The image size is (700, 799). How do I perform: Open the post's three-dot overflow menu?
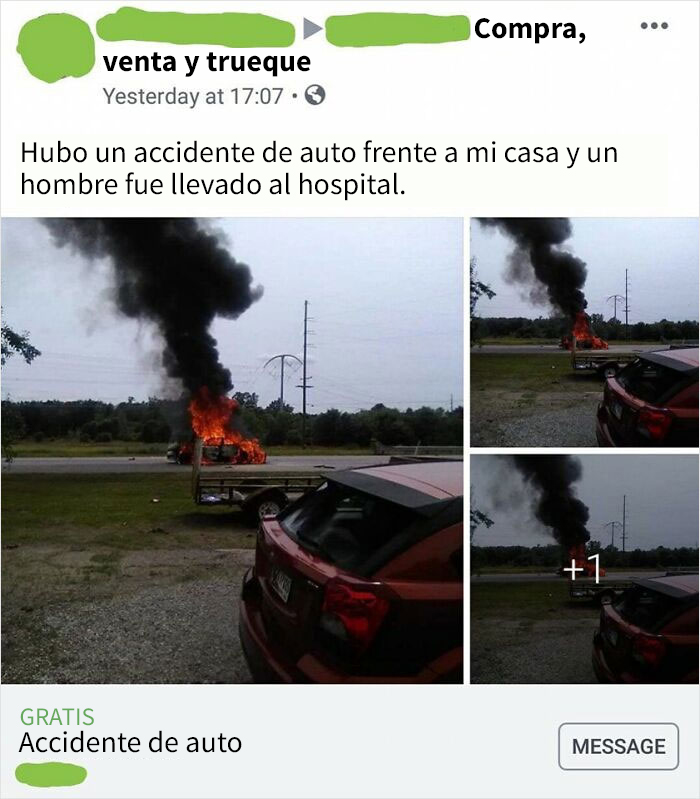(x=653, y=25)
